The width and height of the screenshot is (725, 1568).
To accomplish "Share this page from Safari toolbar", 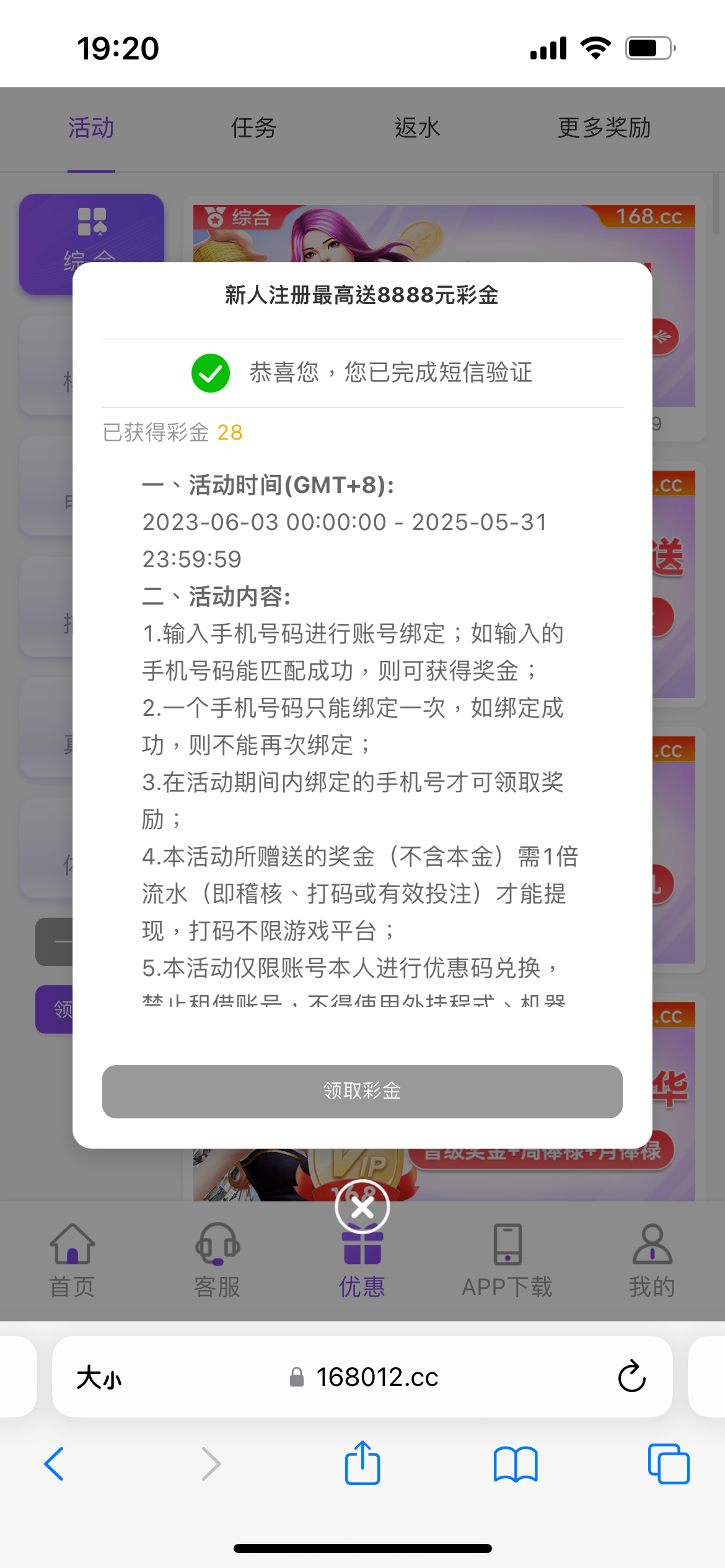I will 362,1463.
